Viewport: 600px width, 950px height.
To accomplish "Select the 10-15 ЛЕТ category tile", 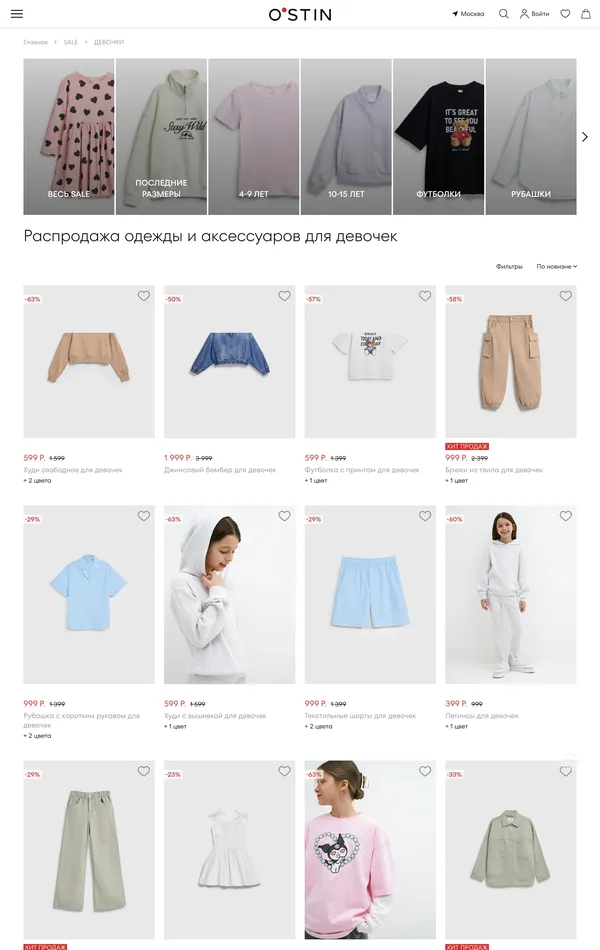I will 346,136.
